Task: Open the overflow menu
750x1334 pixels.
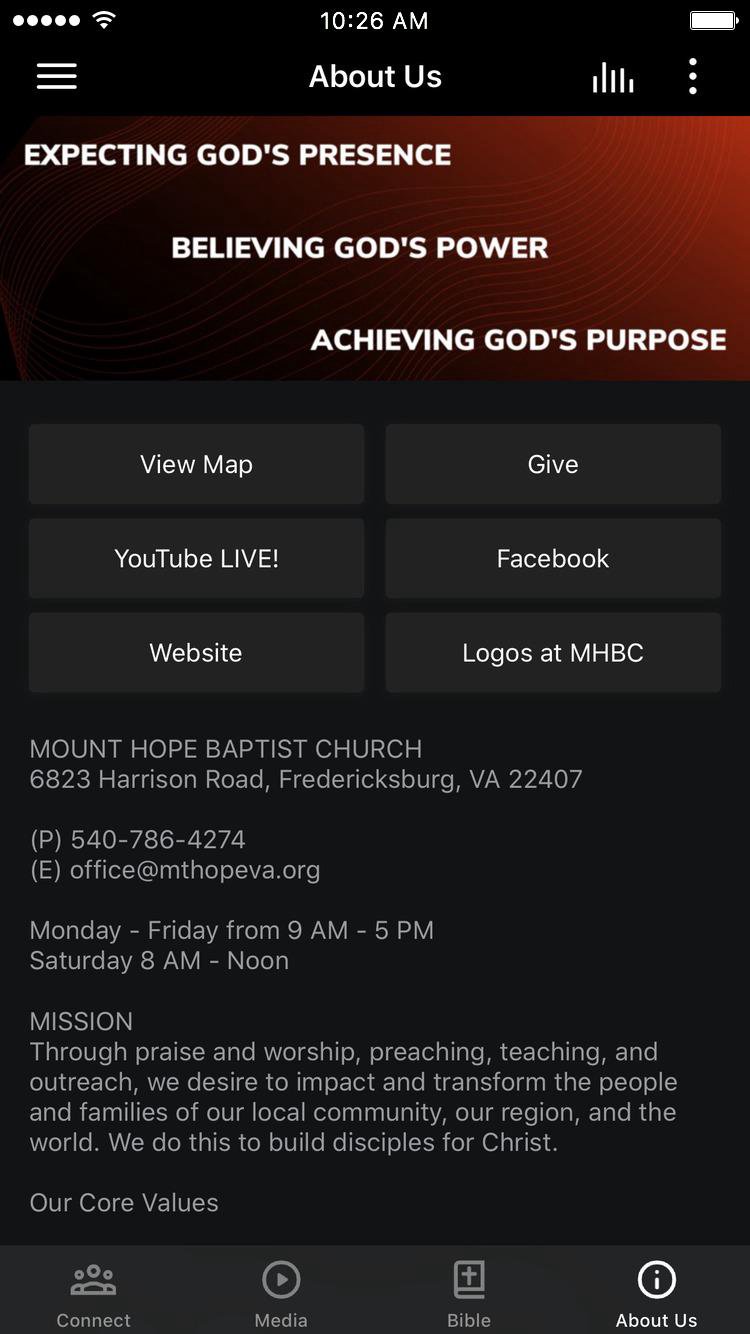Action: click(692, 77)
